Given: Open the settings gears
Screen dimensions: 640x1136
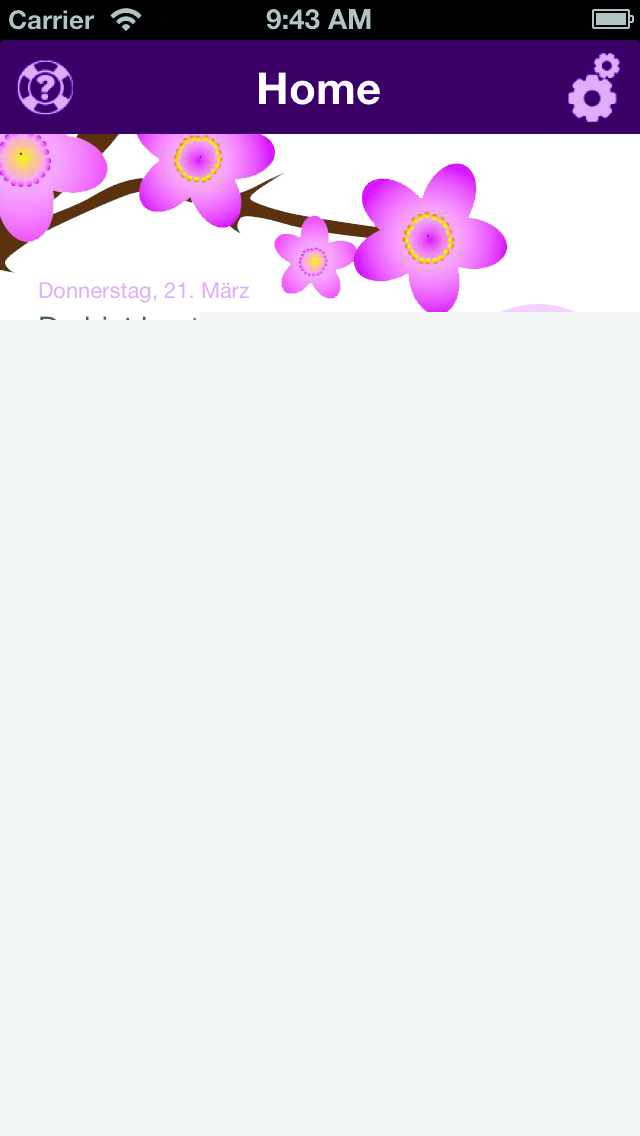Looking at the screenshot, I should tap(594, 89).
